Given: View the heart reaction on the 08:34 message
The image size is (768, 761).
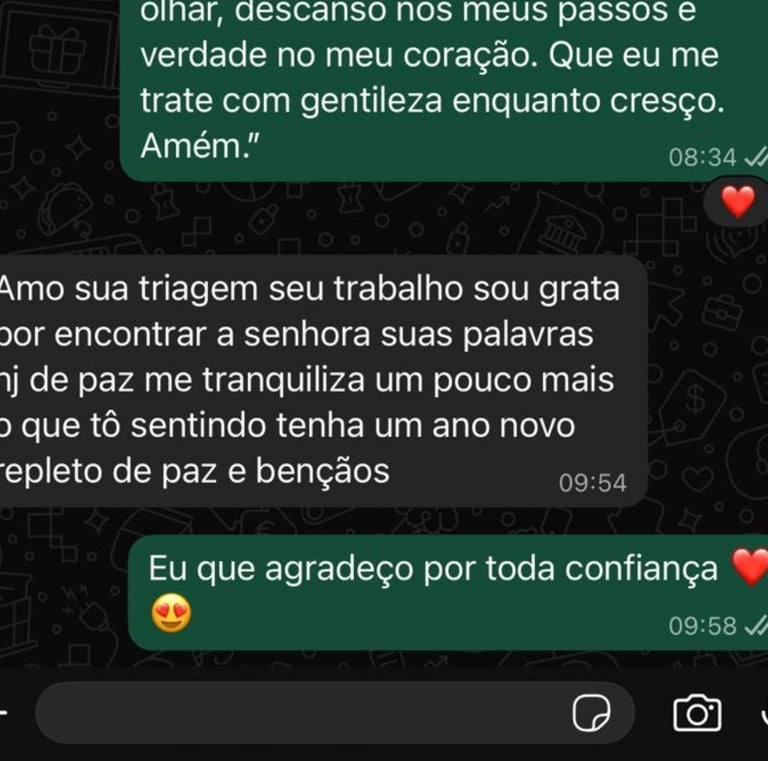Looking at the screenshot, I should (x=738, y=203).
